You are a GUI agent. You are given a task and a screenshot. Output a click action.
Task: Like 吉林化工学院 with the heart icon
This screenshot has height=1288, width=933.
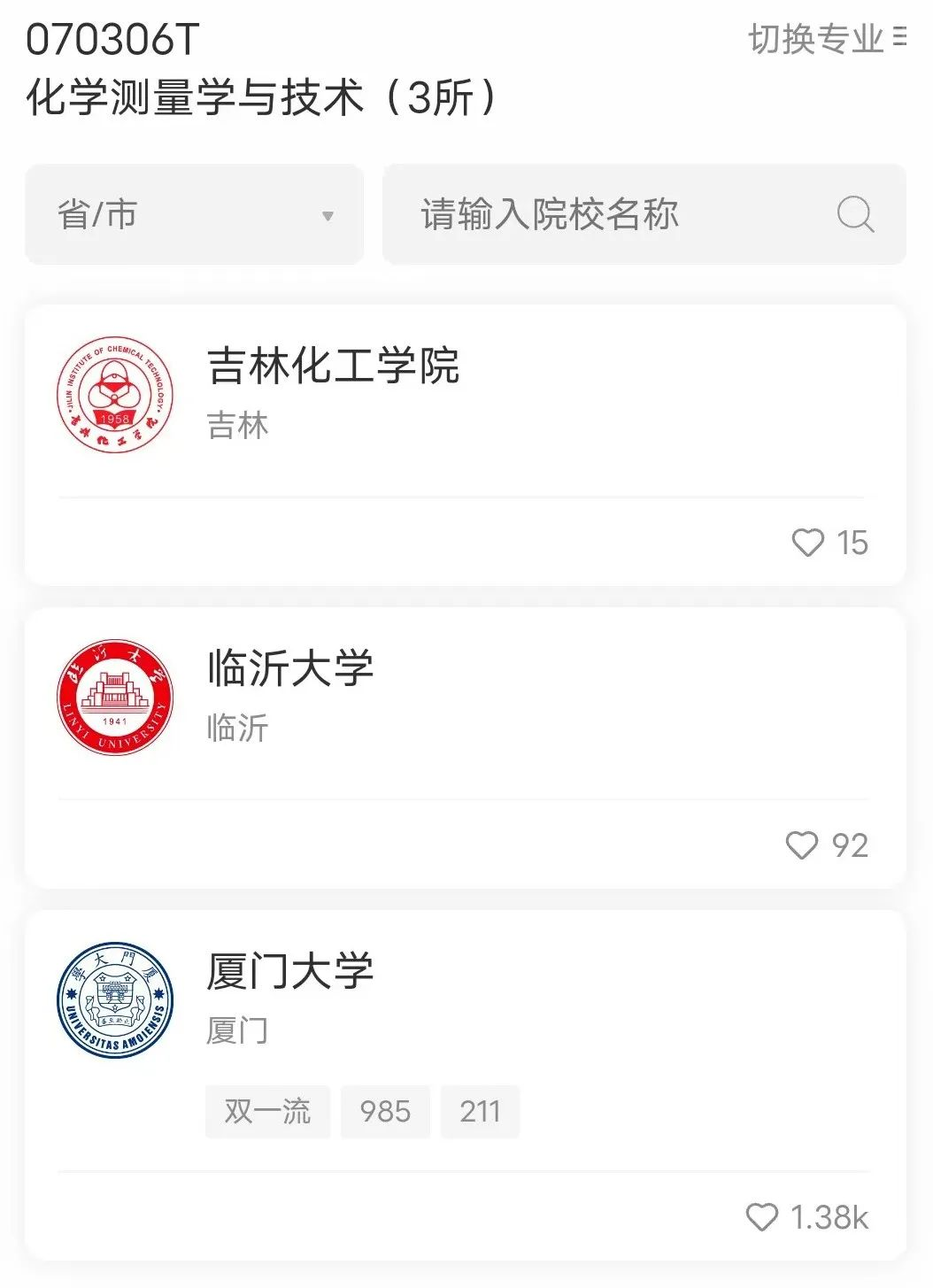[807, 543]
